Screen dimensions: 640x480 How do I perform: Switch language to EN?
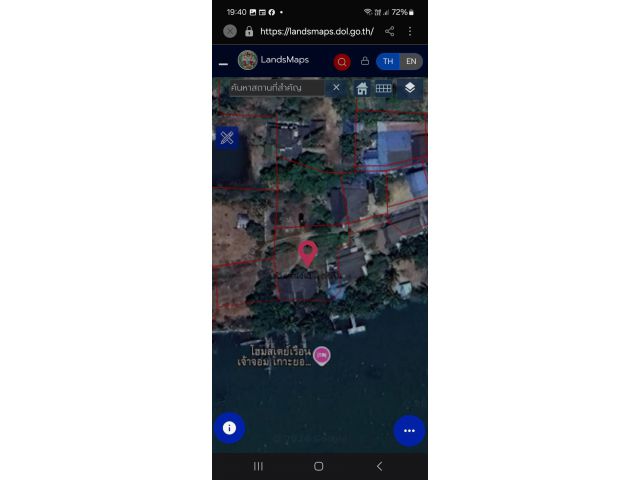[411, 62]
